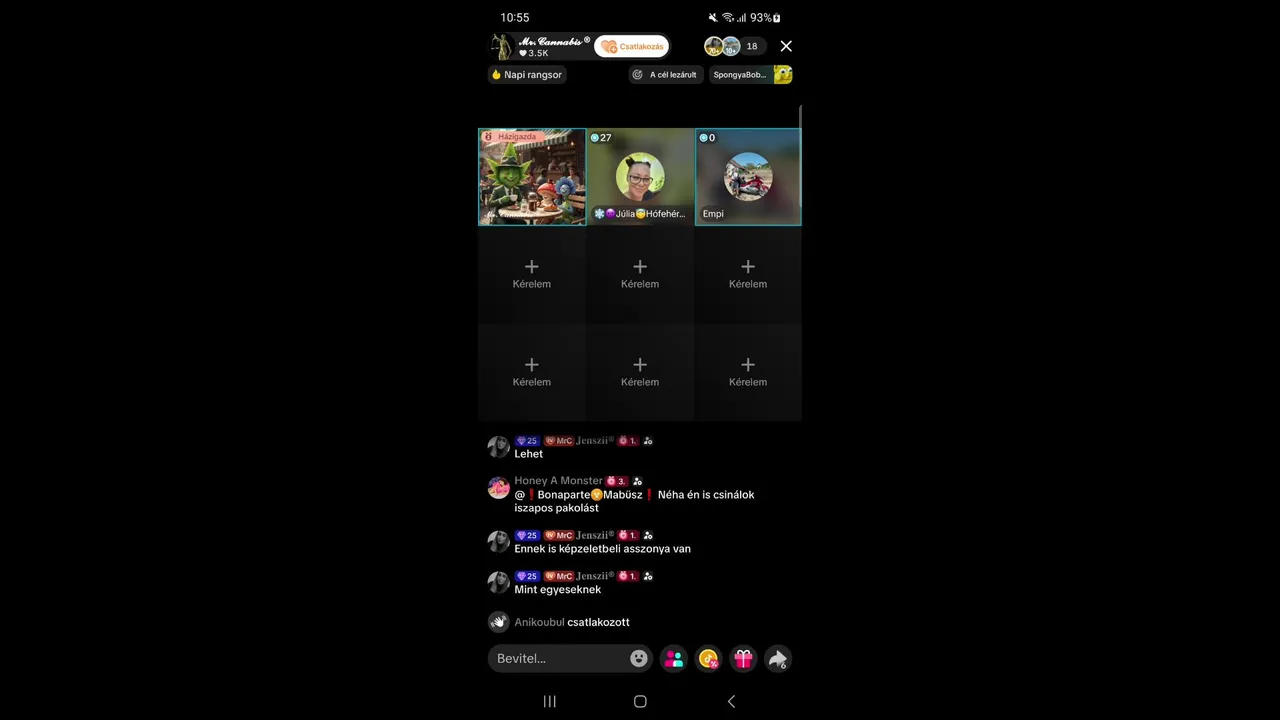The image size is (1280, 720).
Task: Share this live stream
Action: 777,658
